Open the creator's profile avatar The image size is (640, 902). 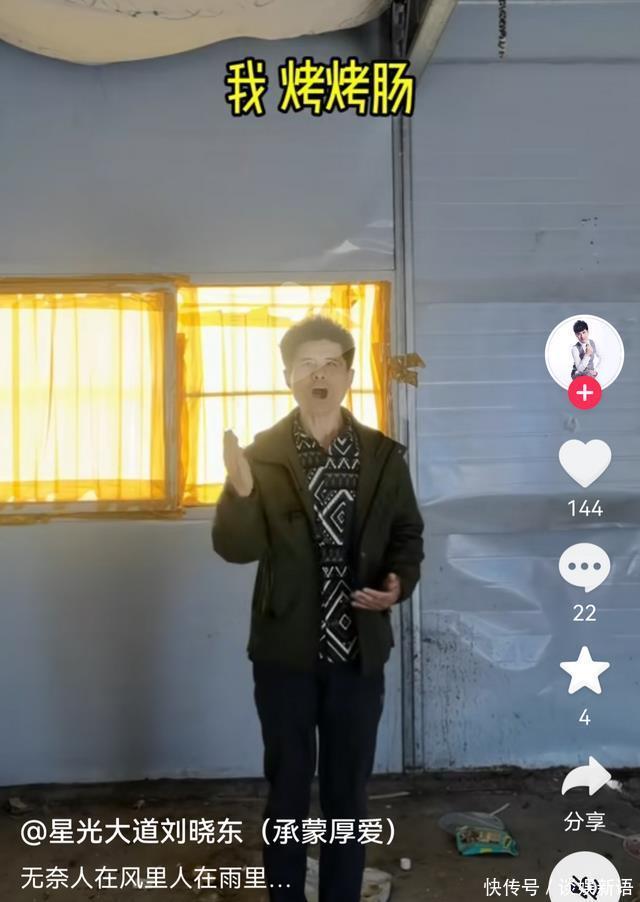point(584,351)
